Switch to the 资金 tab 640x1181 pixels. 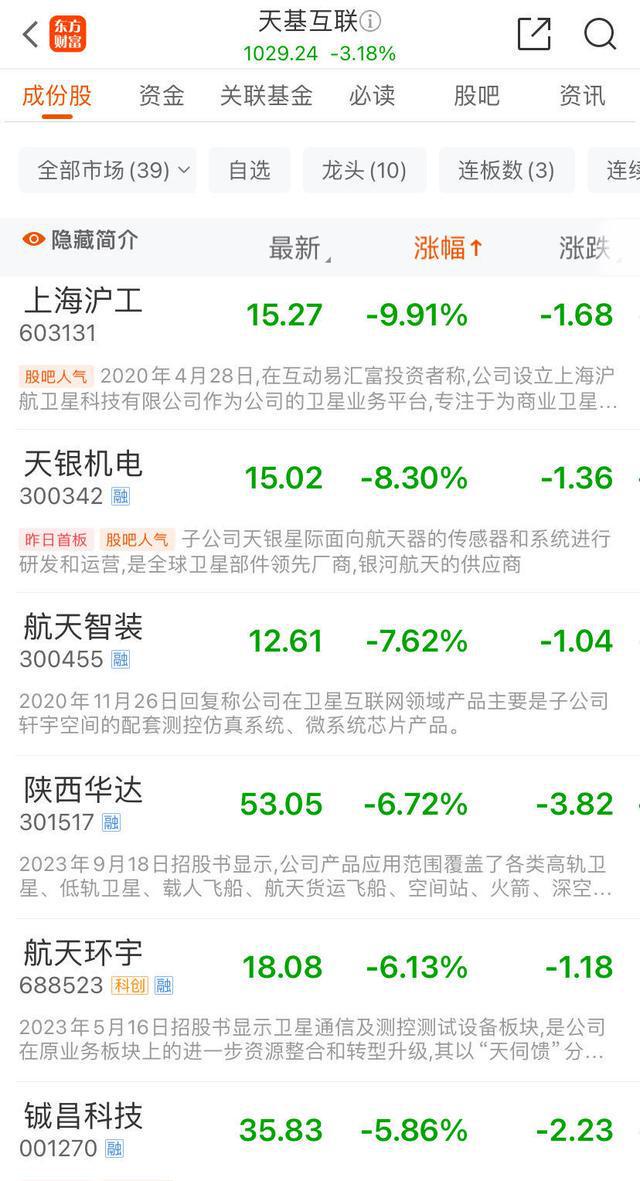[161, 96]
